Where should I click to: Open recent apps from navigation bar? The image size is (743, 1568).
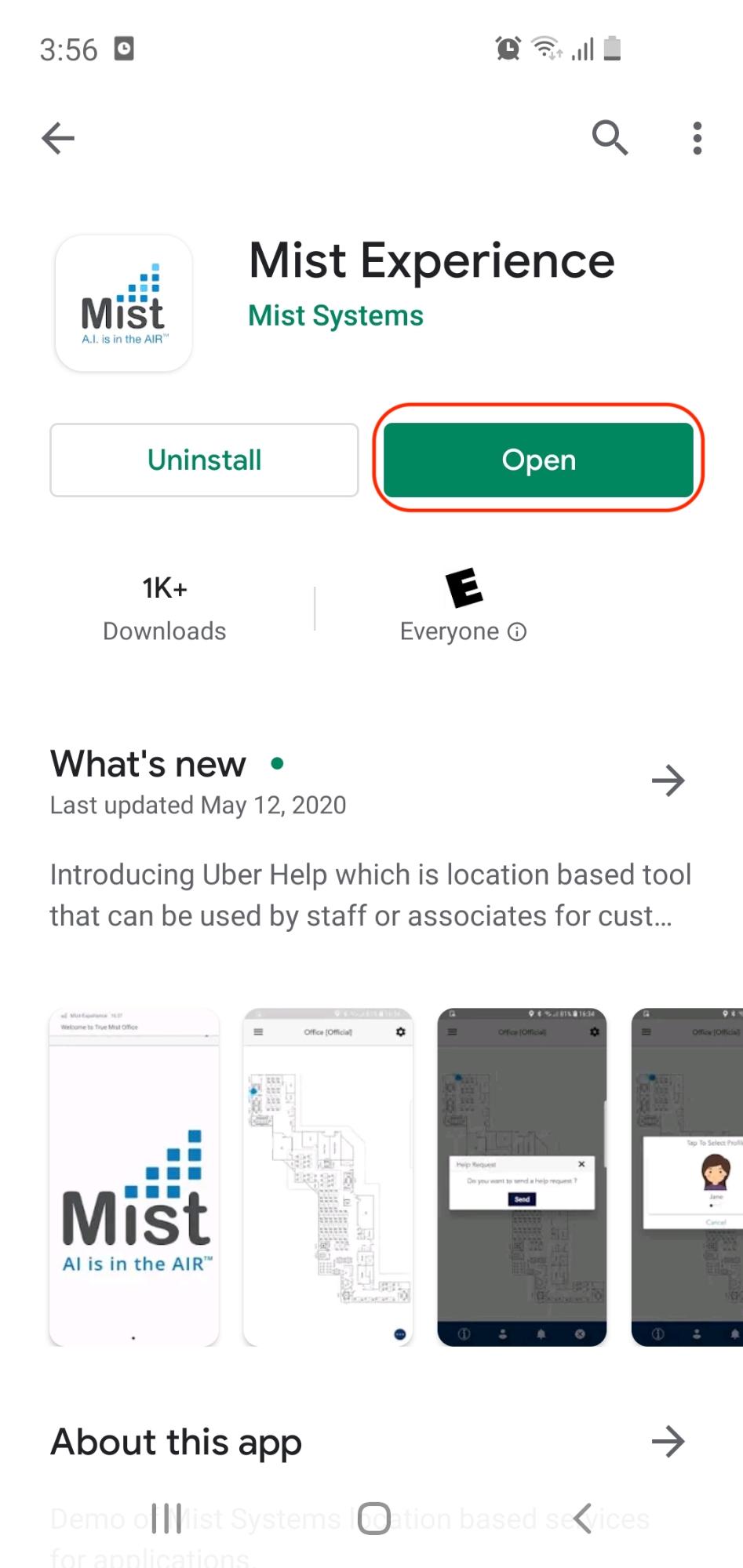(166, 1519)
